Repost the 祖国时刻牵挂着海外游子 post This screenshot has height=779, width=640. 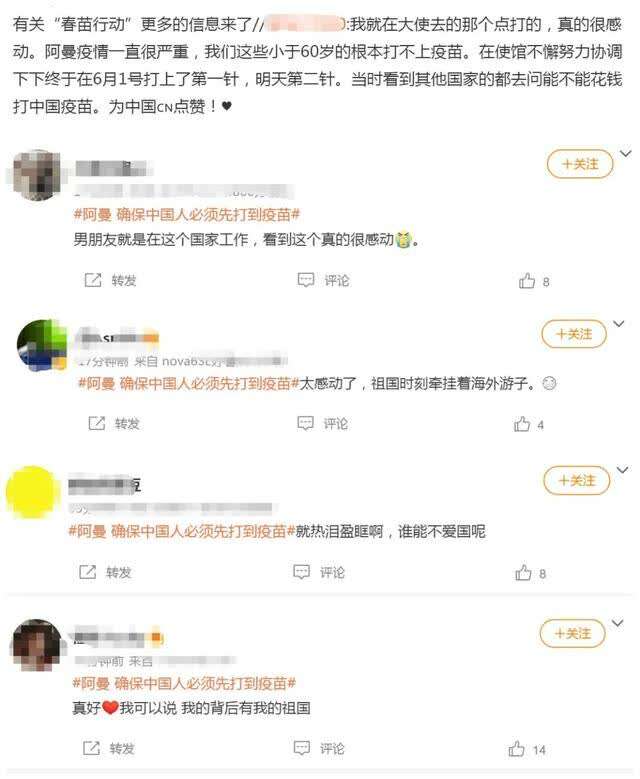114,424
